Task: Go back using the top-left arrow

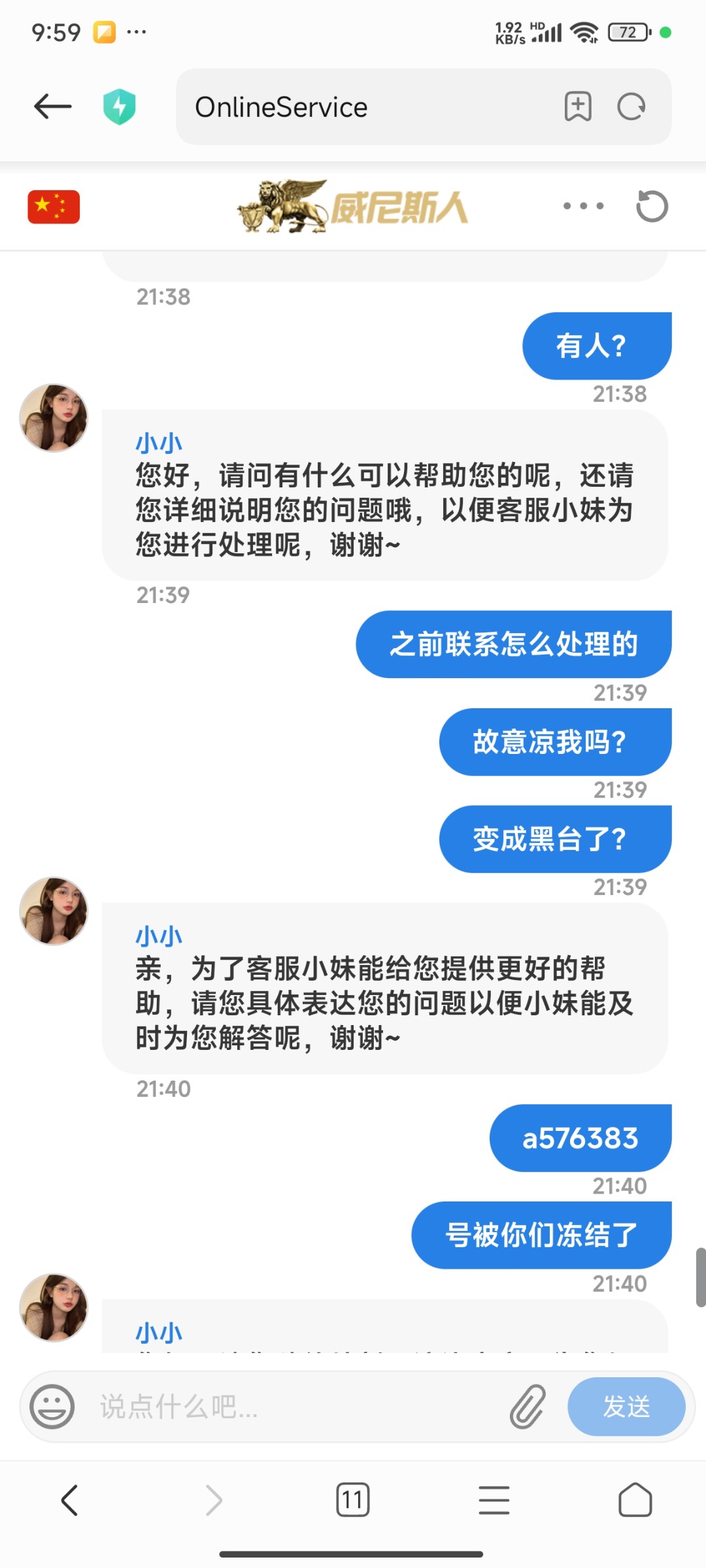Action: [x=51, y=106]
